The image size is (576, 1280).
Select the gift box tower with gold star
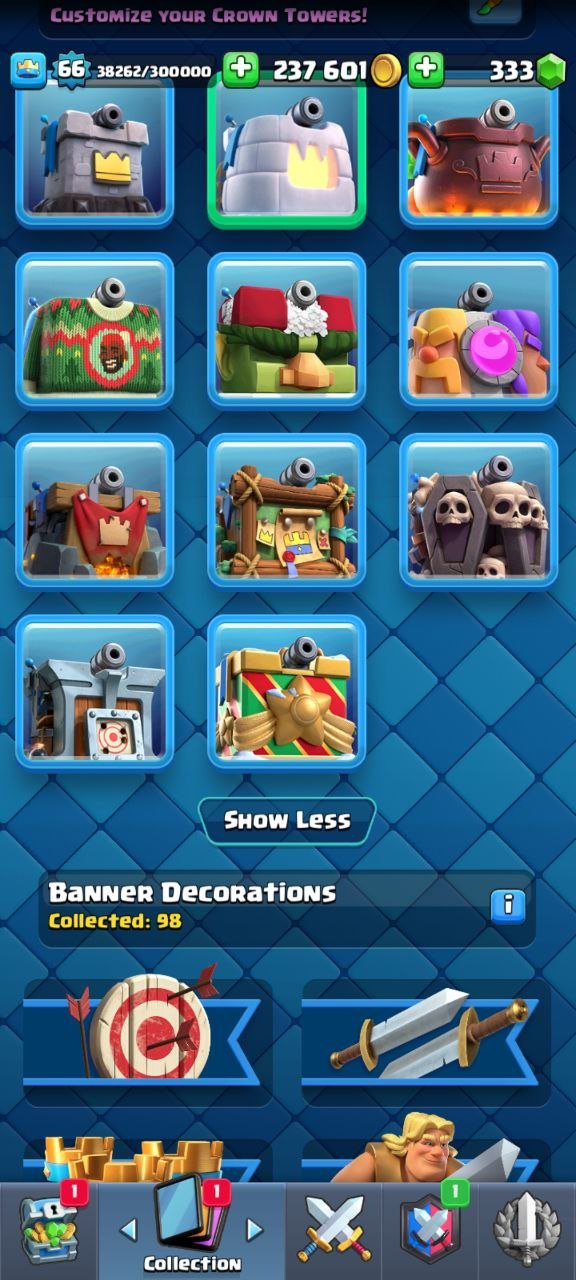(x=287, y=691)
